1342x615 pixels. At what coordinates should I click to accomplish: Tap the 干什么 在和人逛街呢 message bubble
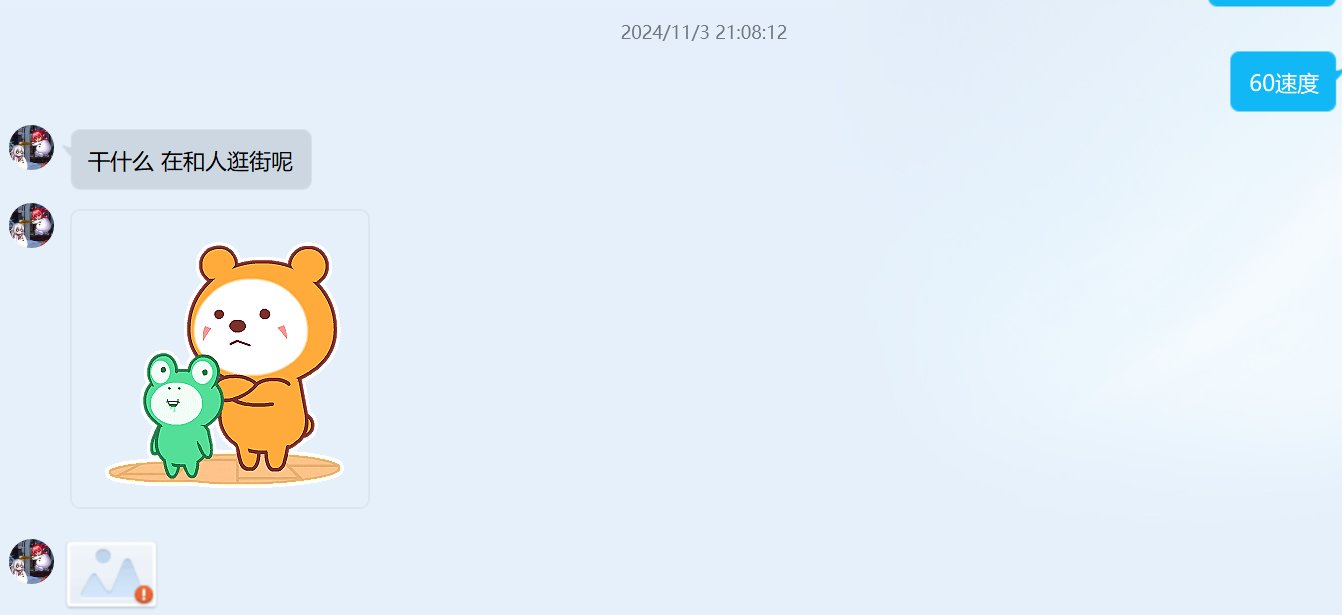(191, 160)
